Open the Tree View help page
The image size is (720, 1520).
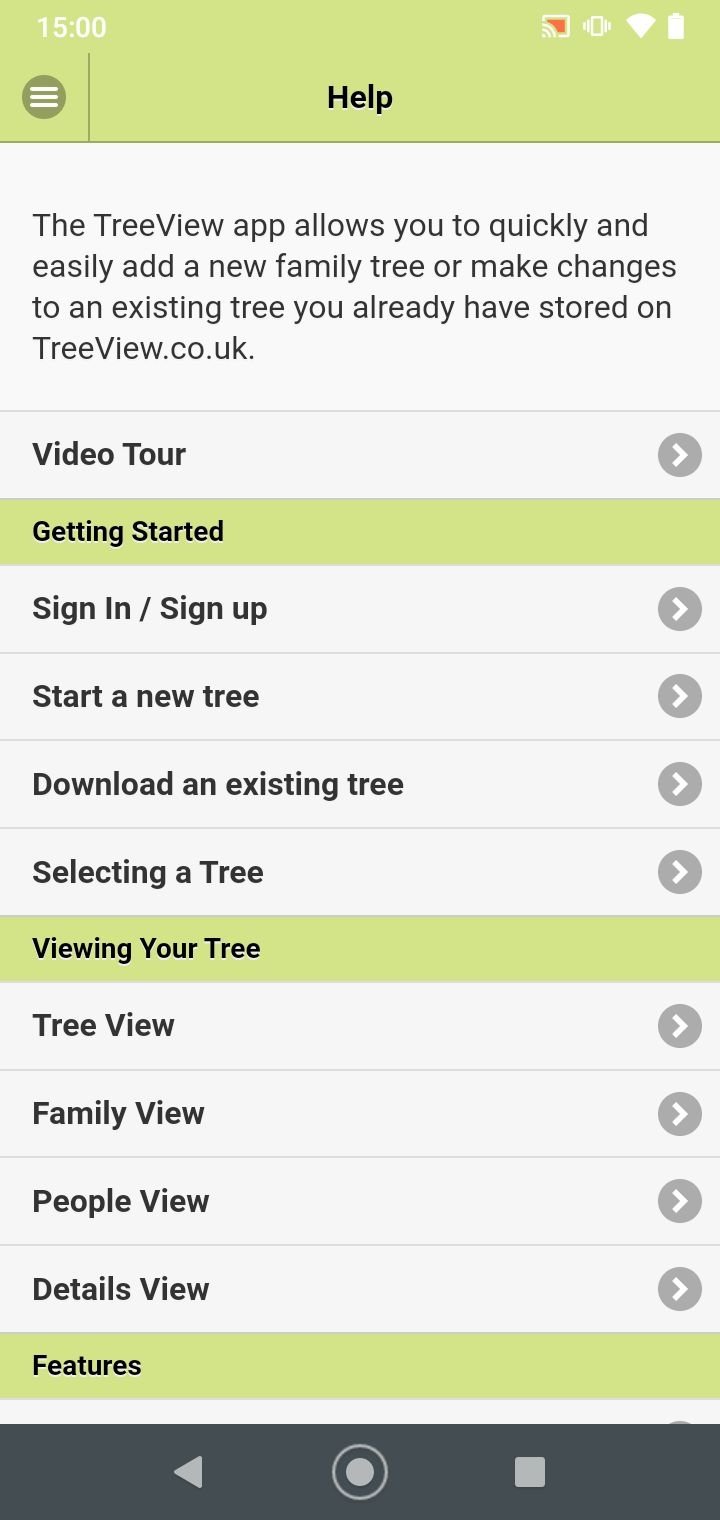tap(360, 1026)
